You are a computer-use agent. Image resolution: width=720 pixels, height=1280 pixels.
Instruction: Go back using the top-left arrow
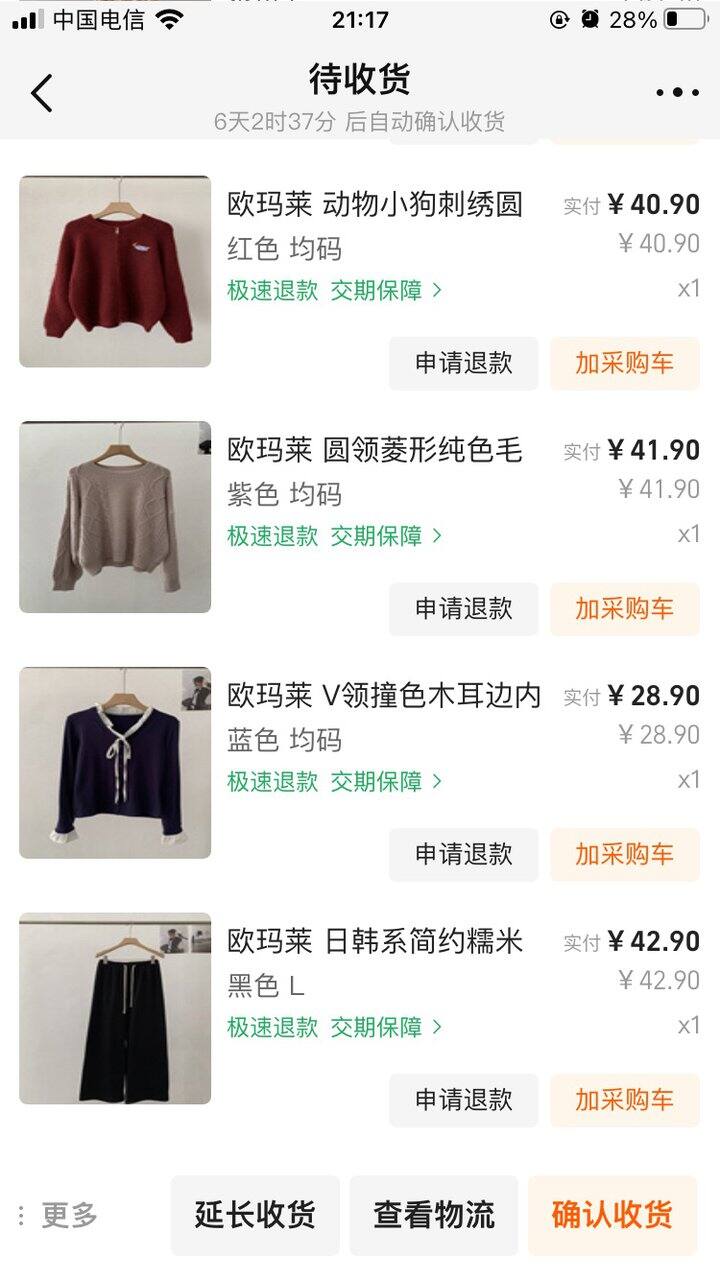point(42,93)
